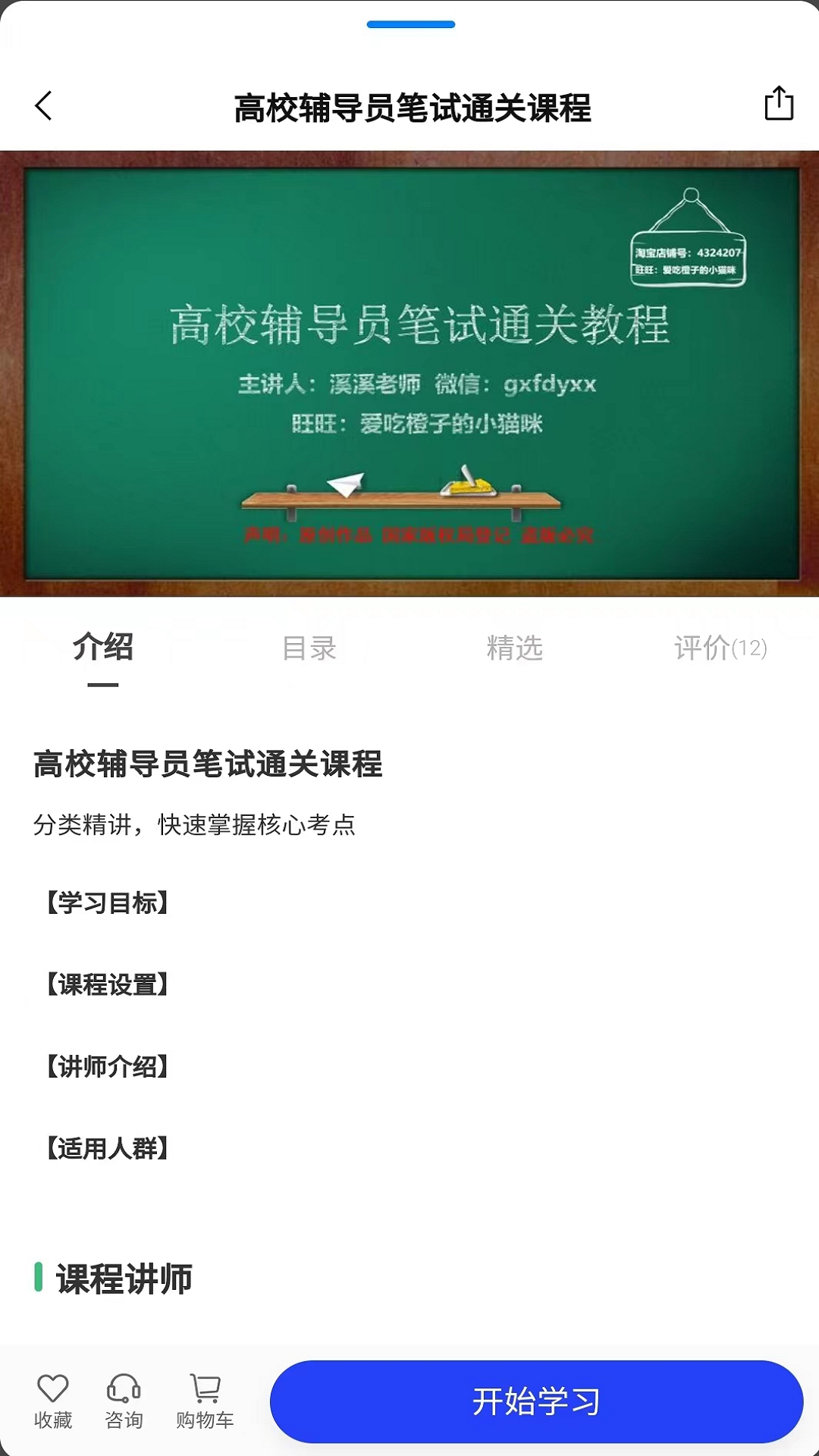819x1456 pixels.
Task: Switch to the 精选 tab
Action: (x=514, y=648)
